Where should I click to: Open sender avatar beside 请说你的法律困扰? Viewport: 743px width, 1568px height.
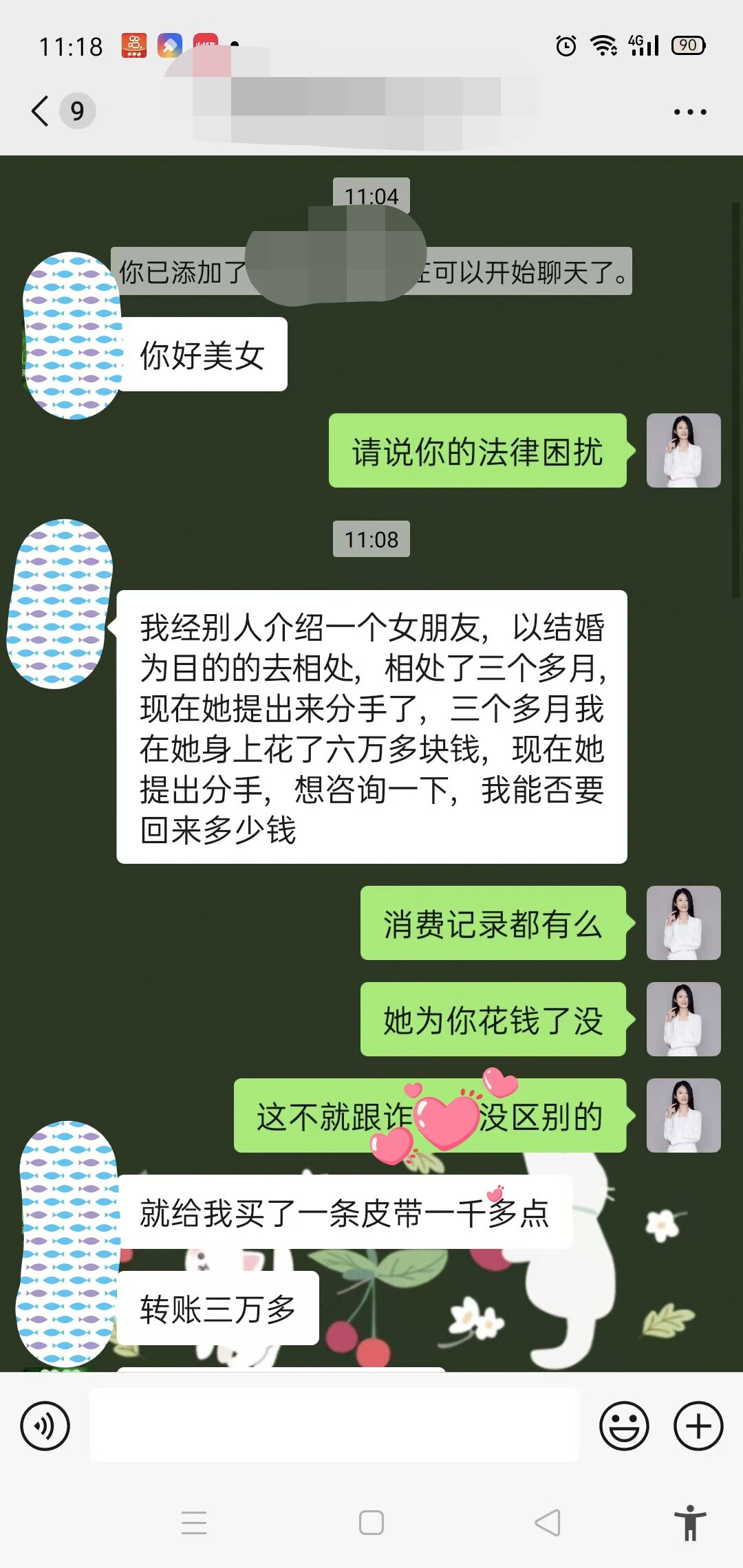[683, 450]
